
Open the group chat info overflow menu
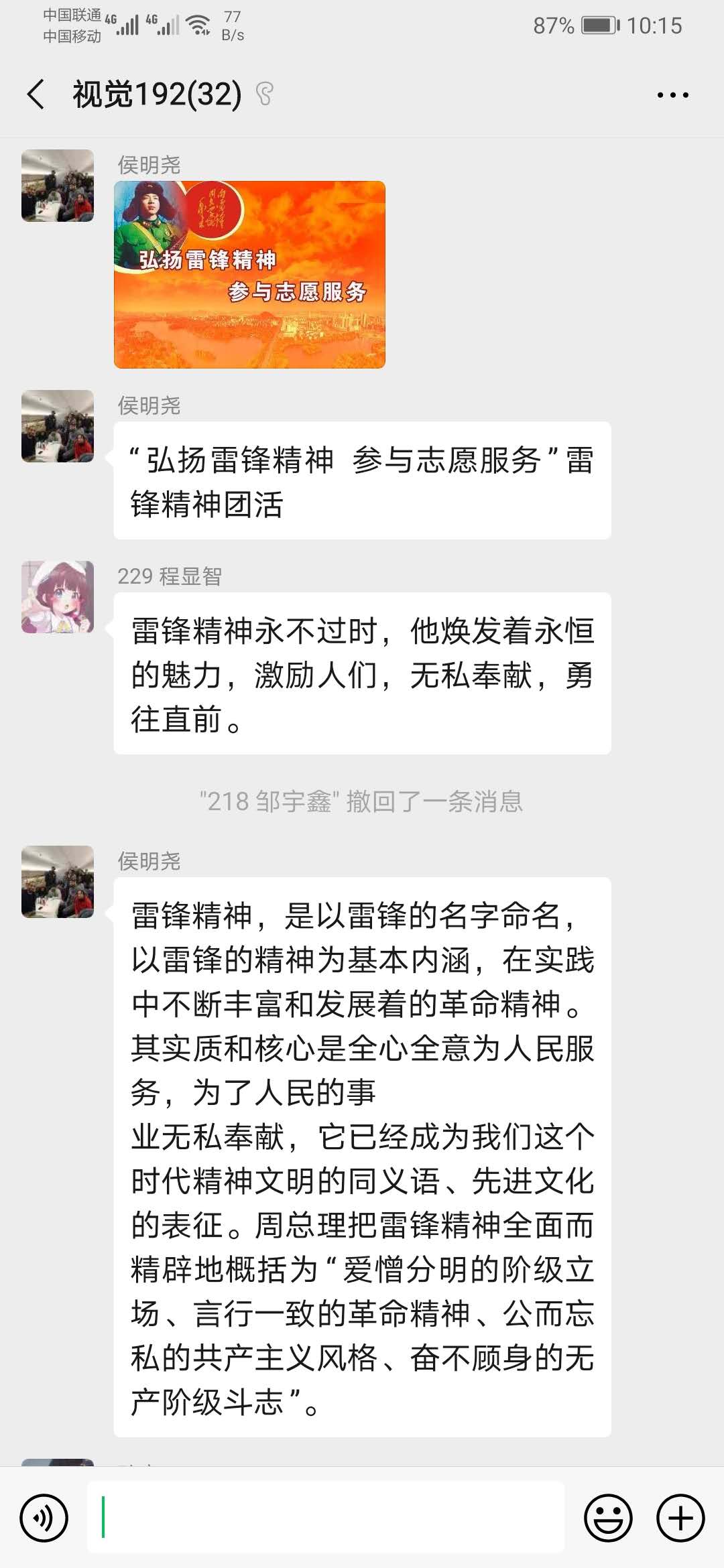(672, 95)
